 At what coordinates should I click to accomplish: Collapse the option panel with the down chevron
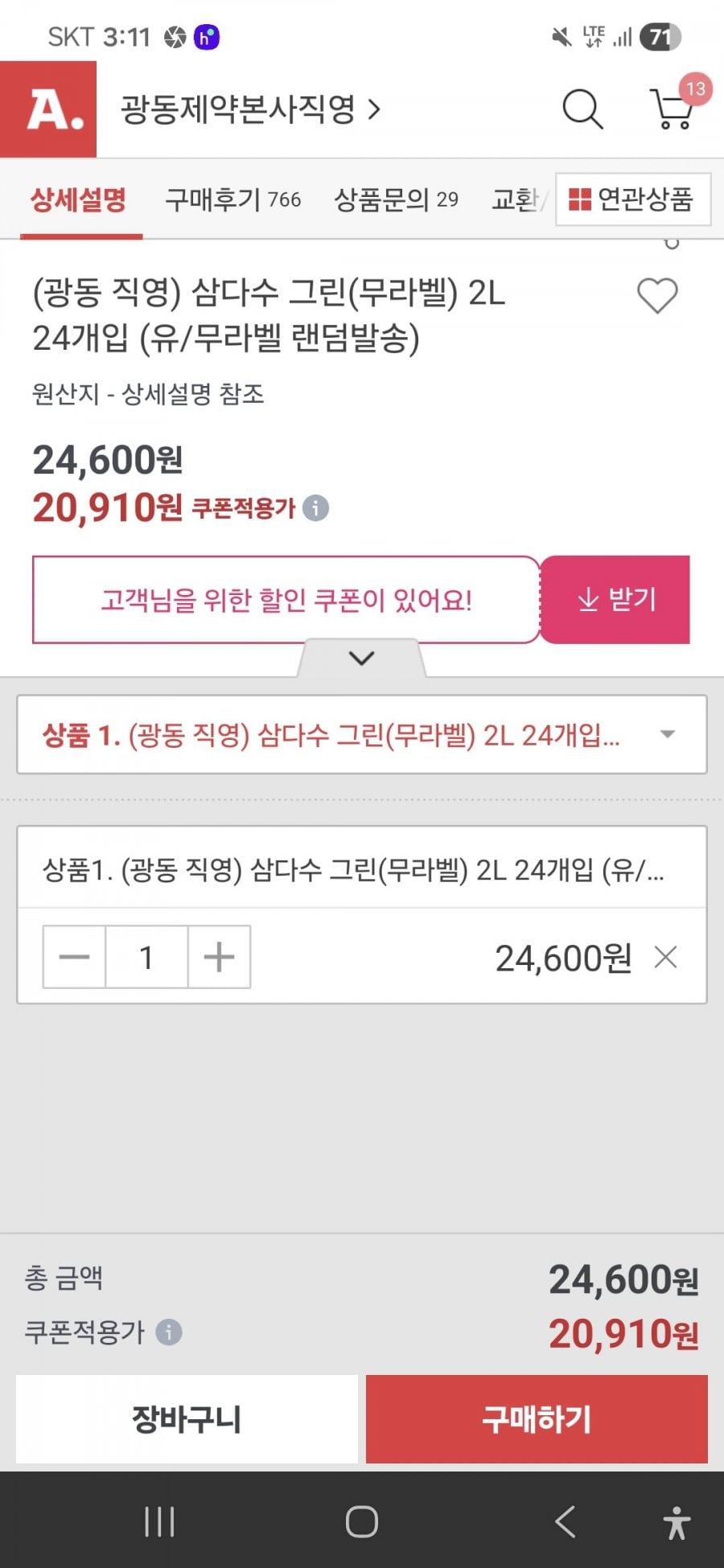[362, 659]
